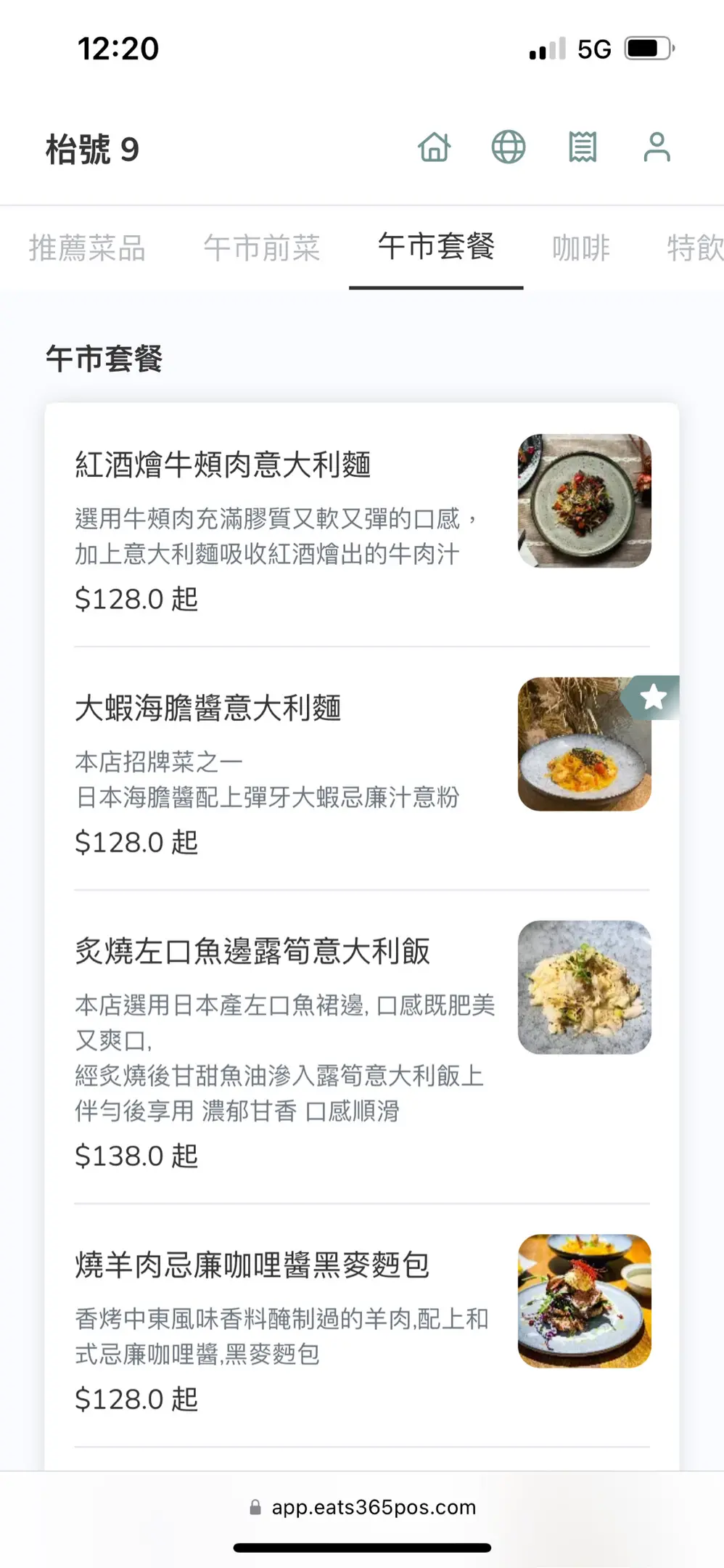This screenshot has height=1568, width=724.
Task: Switch to the 推薦菜品 tab
Action: point(87,248)
